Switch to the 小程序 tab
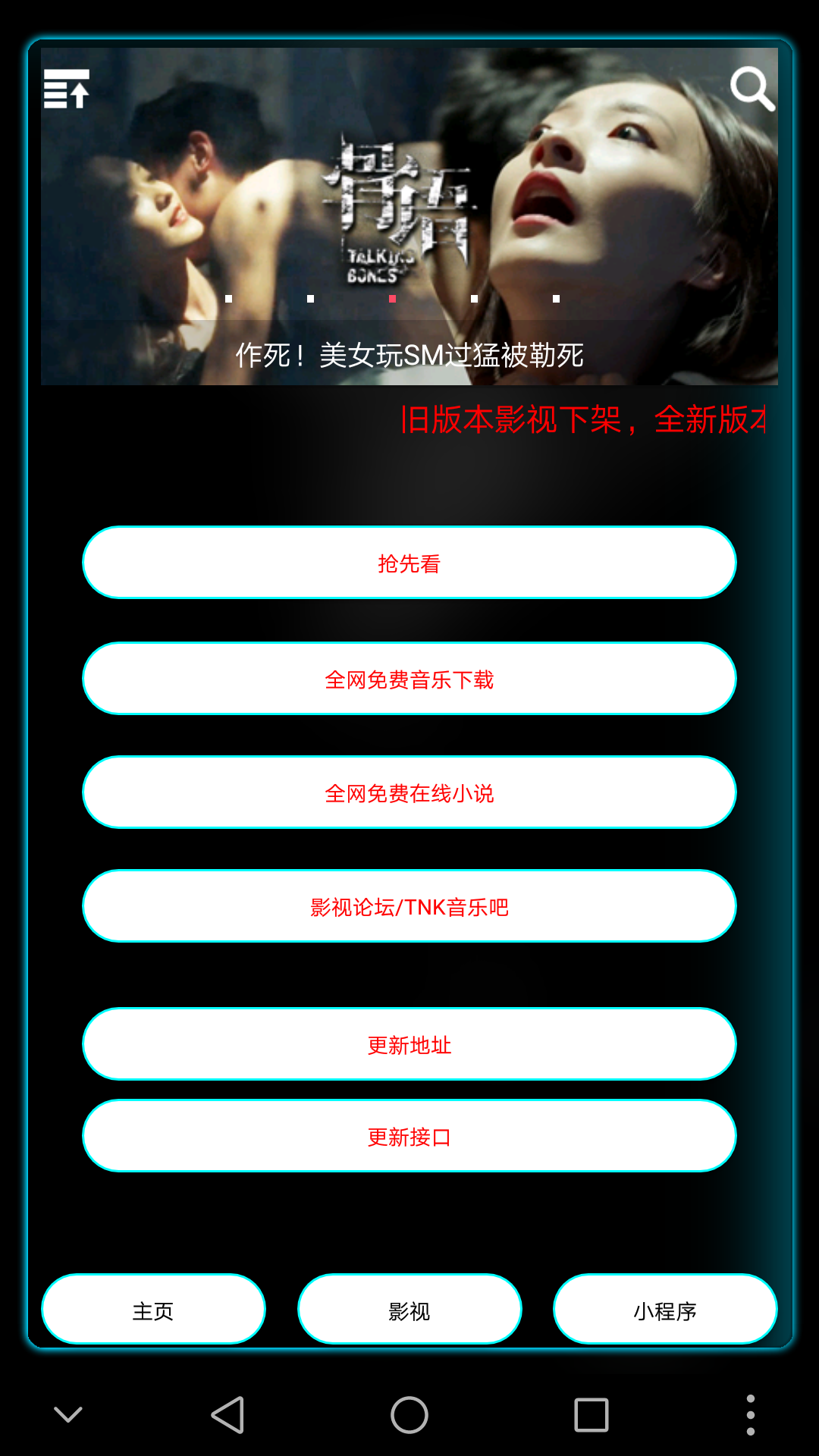 [665, 1310]
